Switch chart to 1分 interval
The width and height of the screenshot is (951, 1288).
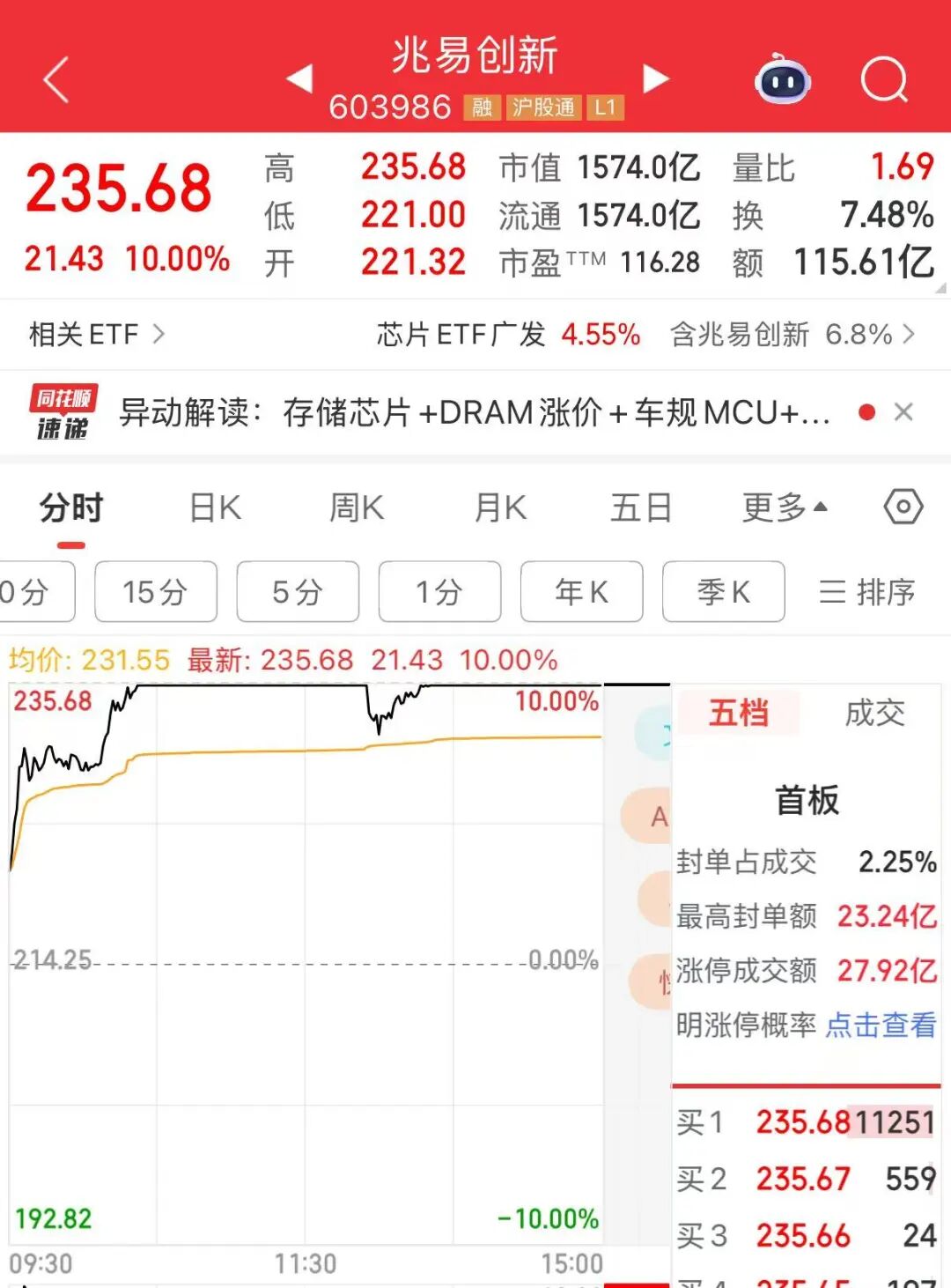coord(439,592)
